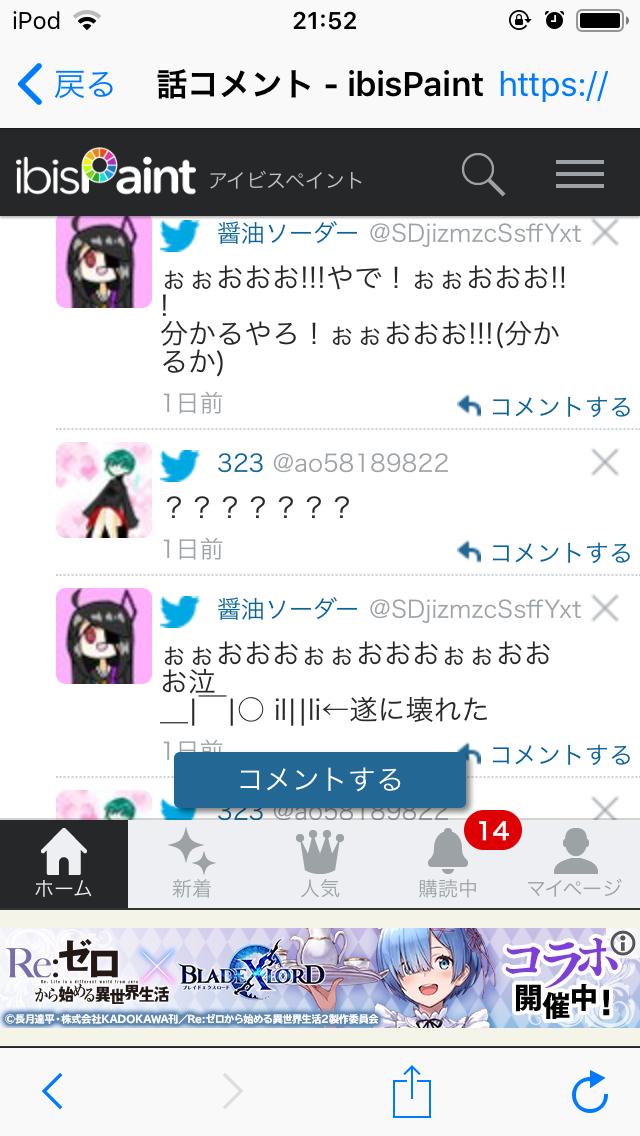
Task: Open the ibisPaint search icon
Action: click(x=483, y=175)
